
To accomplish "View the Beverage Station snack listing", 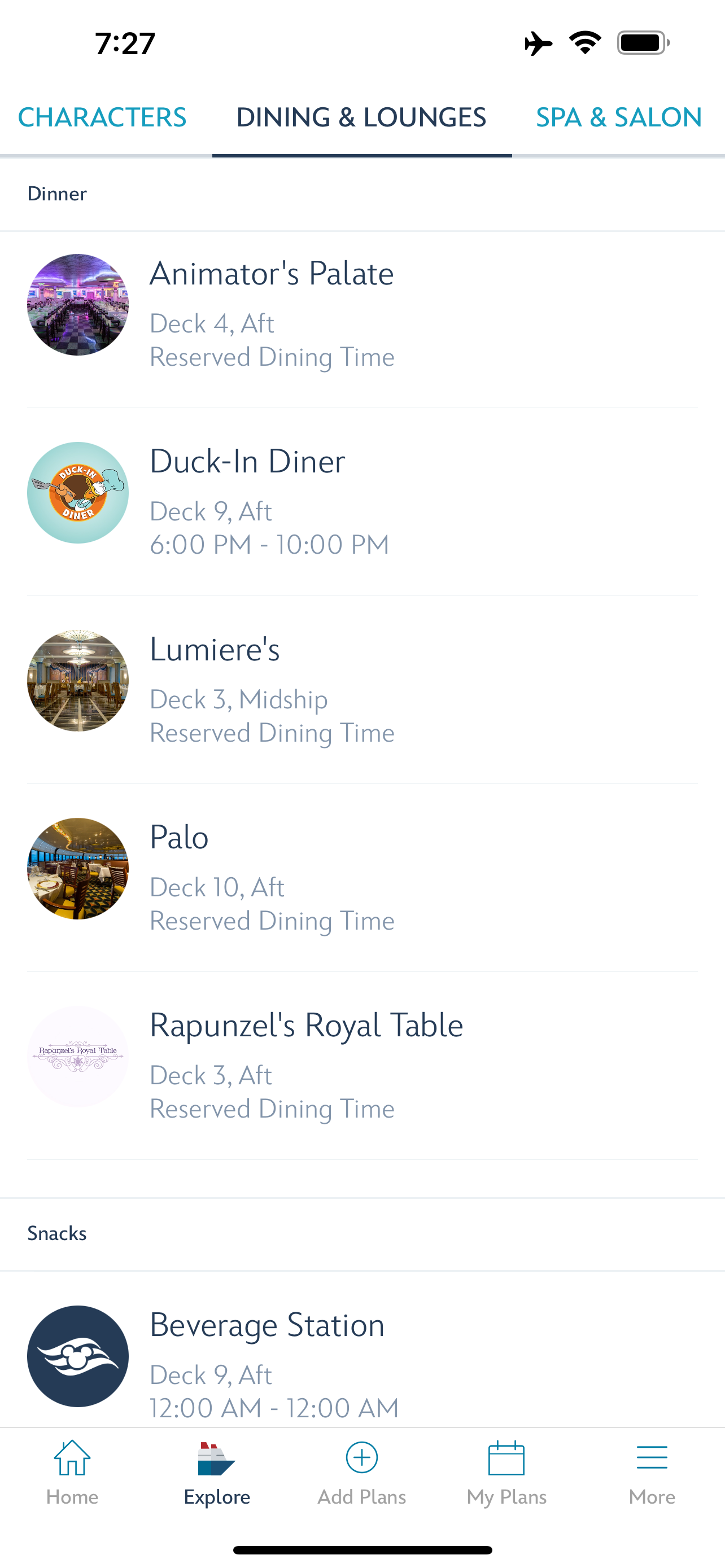I will coord(361,1357).
